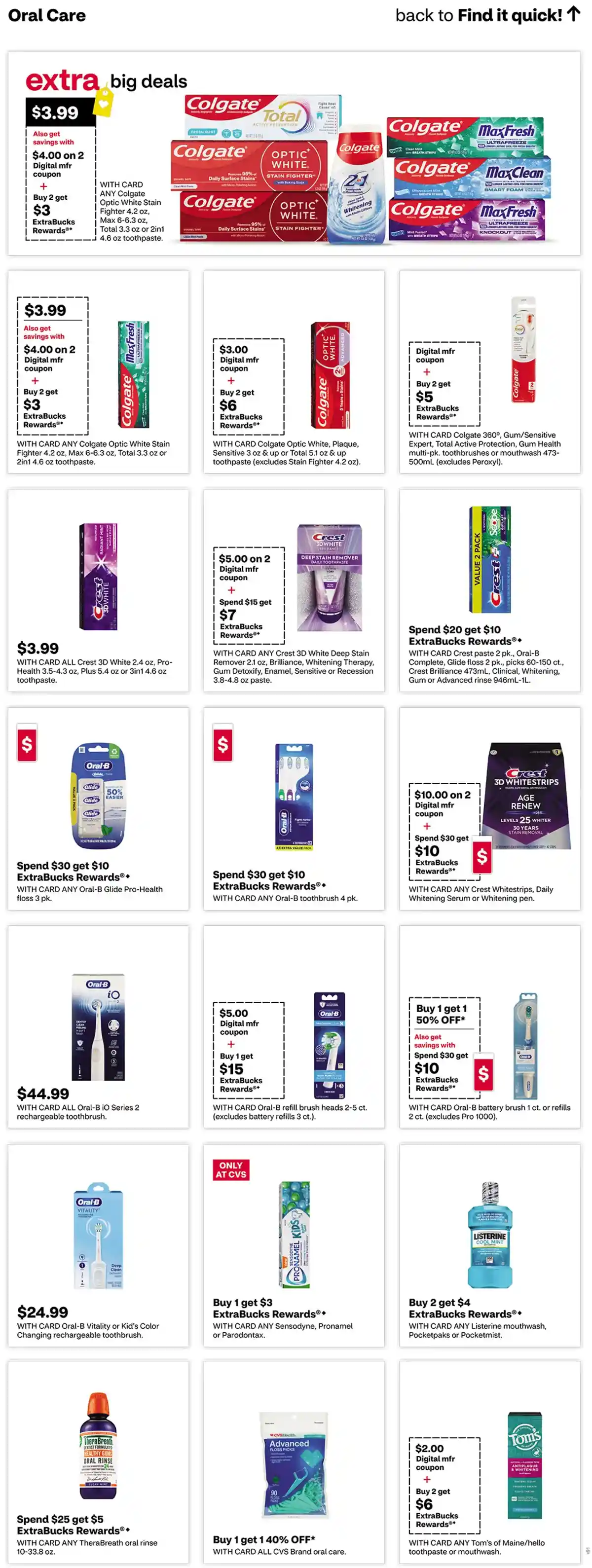Viewport: 592px width, 1568px height.
Task: Open Crest Whitestrips $10.00 coupon deal
Action: point(490,808)
